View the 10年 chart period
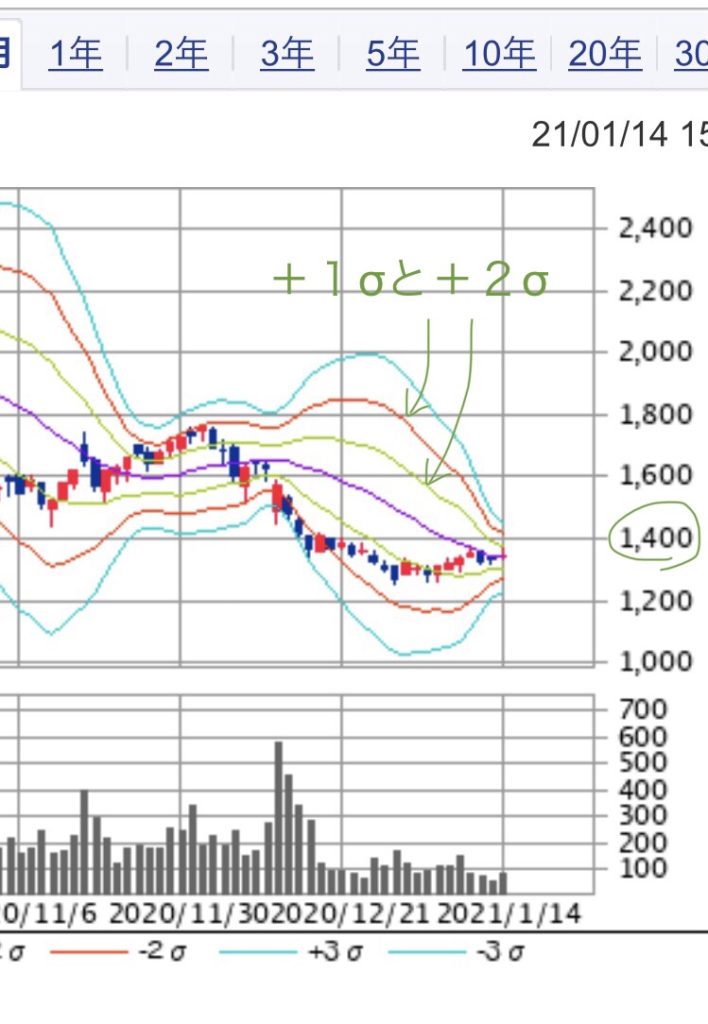The image size is (708, 1024). point(499,55)
